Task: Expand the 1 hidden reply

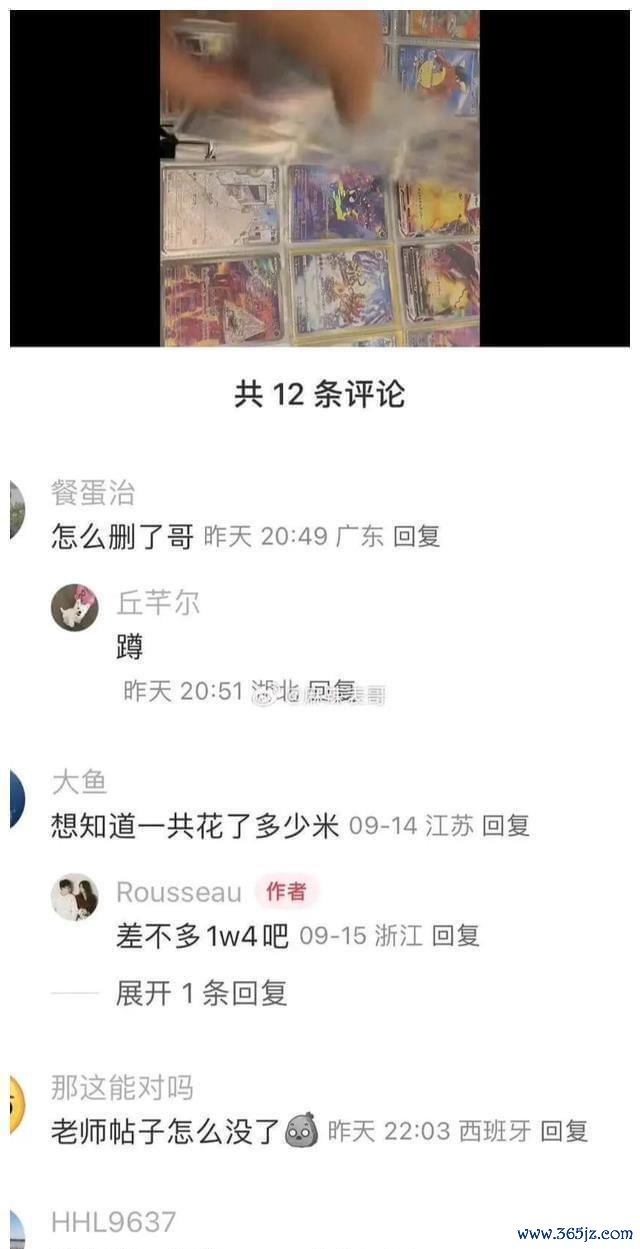Action: pyautogui.click(x=201, y=993)
